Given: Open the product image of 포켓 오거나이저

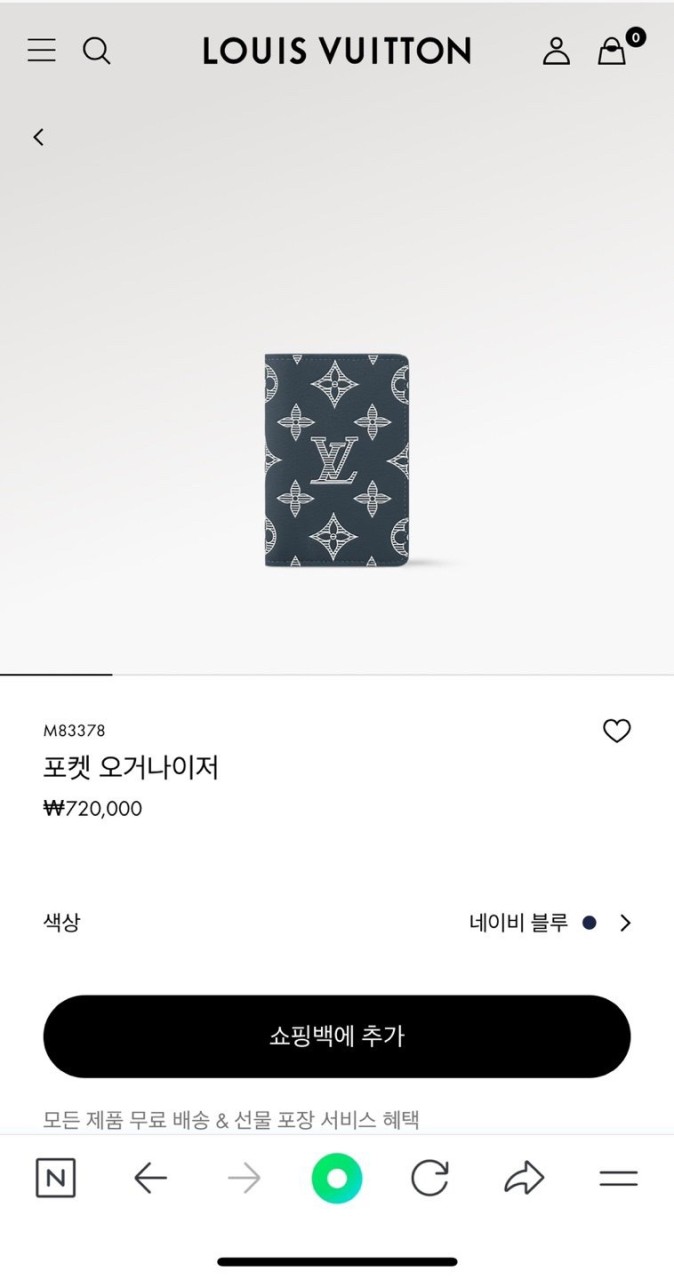Looking at the screenshot, I should tap(337, 460).
